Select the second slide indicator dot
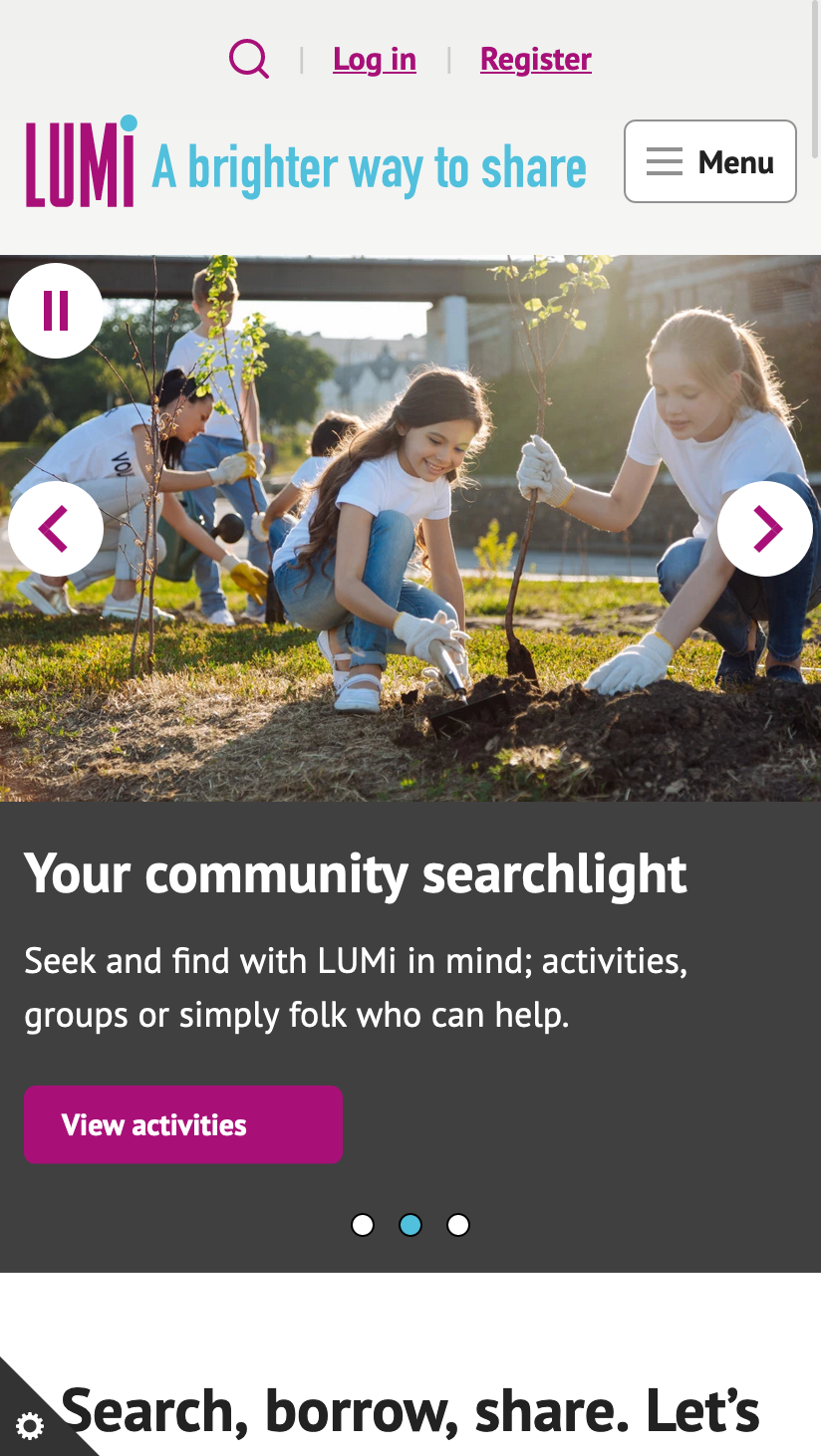 410,1225
